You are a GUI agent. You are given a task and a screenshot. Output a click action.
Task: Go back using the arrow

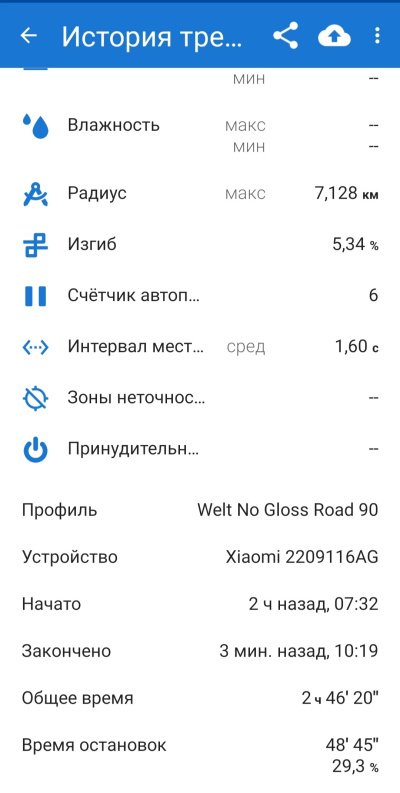pyautogui.click(x=29, y=36)
